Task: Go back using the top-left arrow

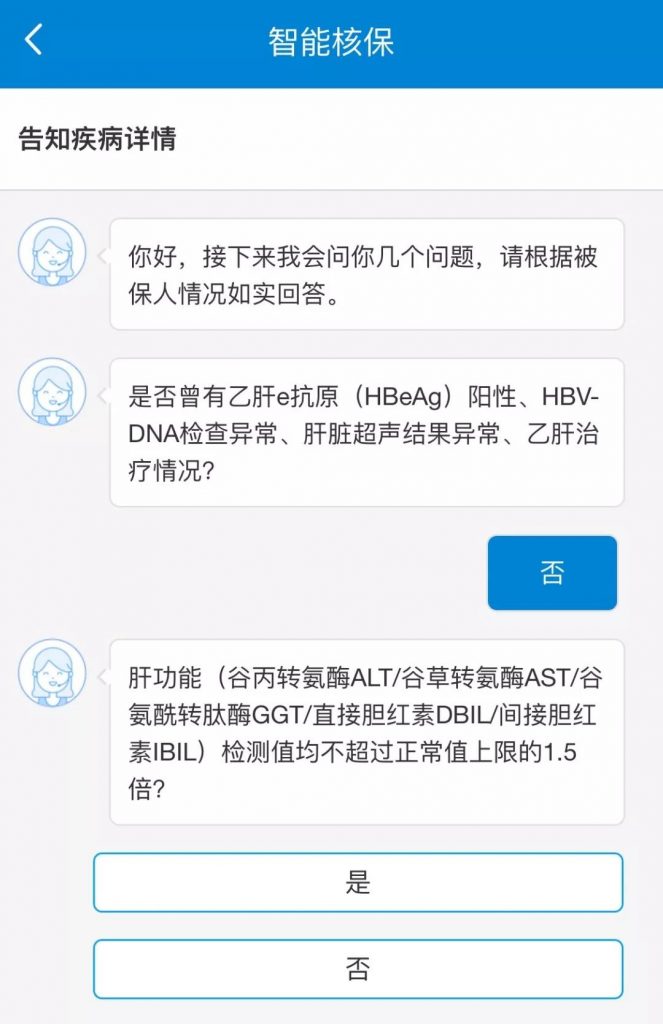Action: click(34, 41)
